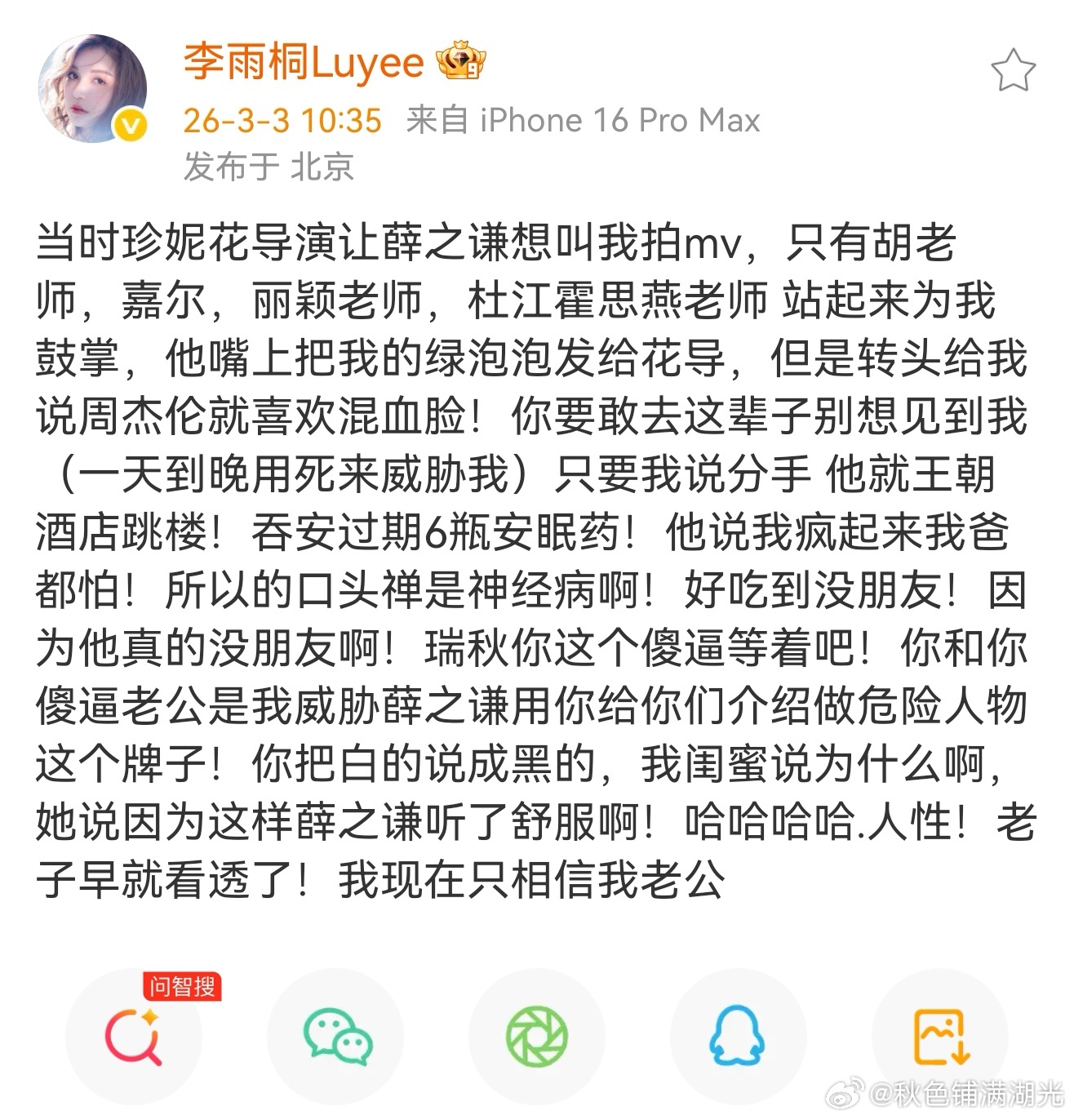Open the post via timestamp 26-3-3 10:35
The height and width of the screenshot is (1120, 1074).
tap(282, 120)
